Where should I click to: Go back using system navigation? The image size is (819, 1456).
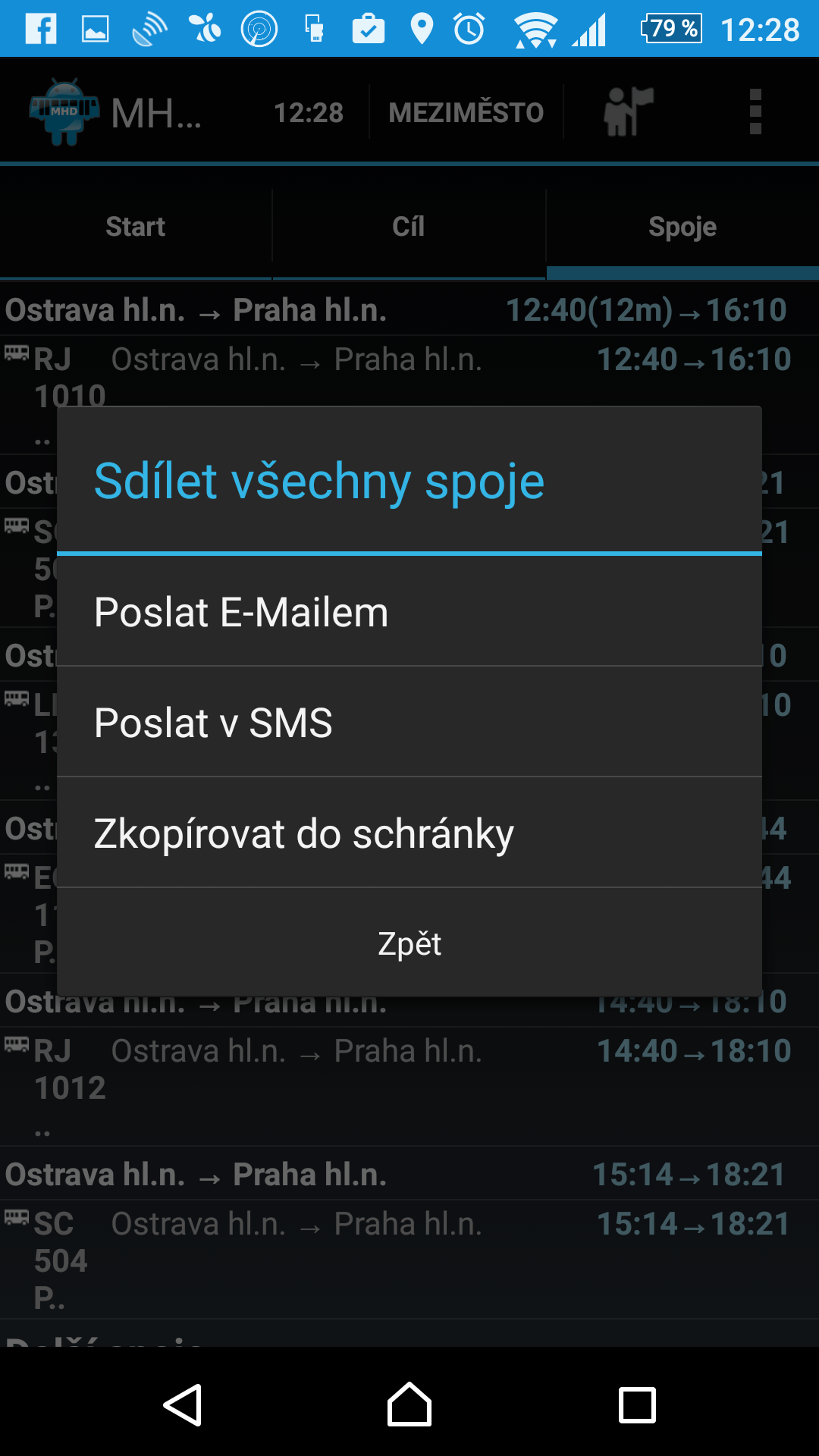183,1404
